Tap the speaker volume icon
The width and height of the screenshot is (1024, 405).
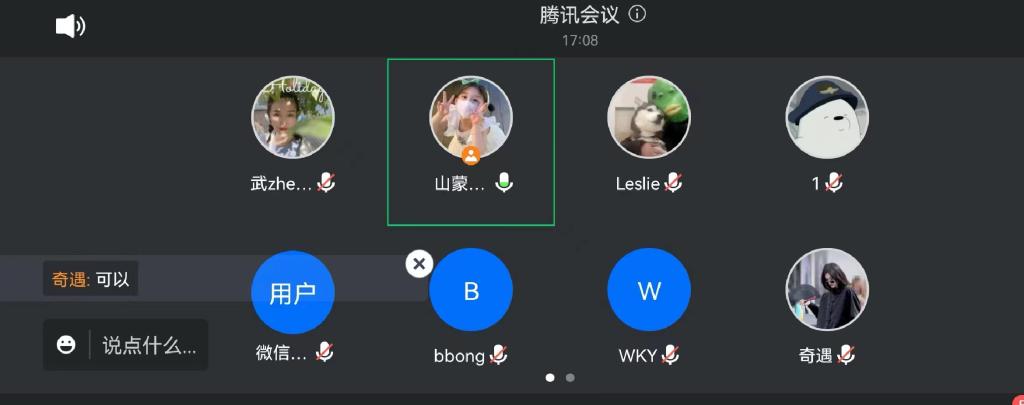pos(70,26)
